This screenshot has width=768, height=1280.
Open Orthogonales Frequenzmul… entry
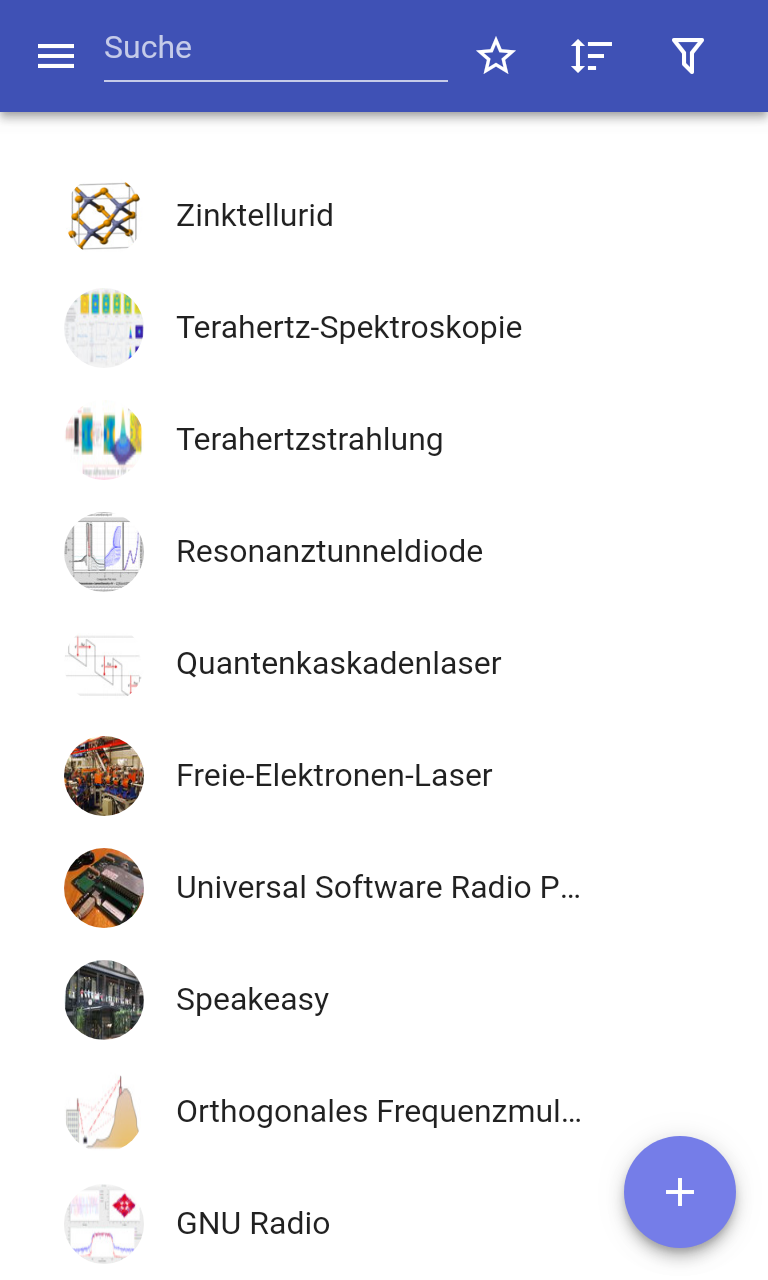377,1112
